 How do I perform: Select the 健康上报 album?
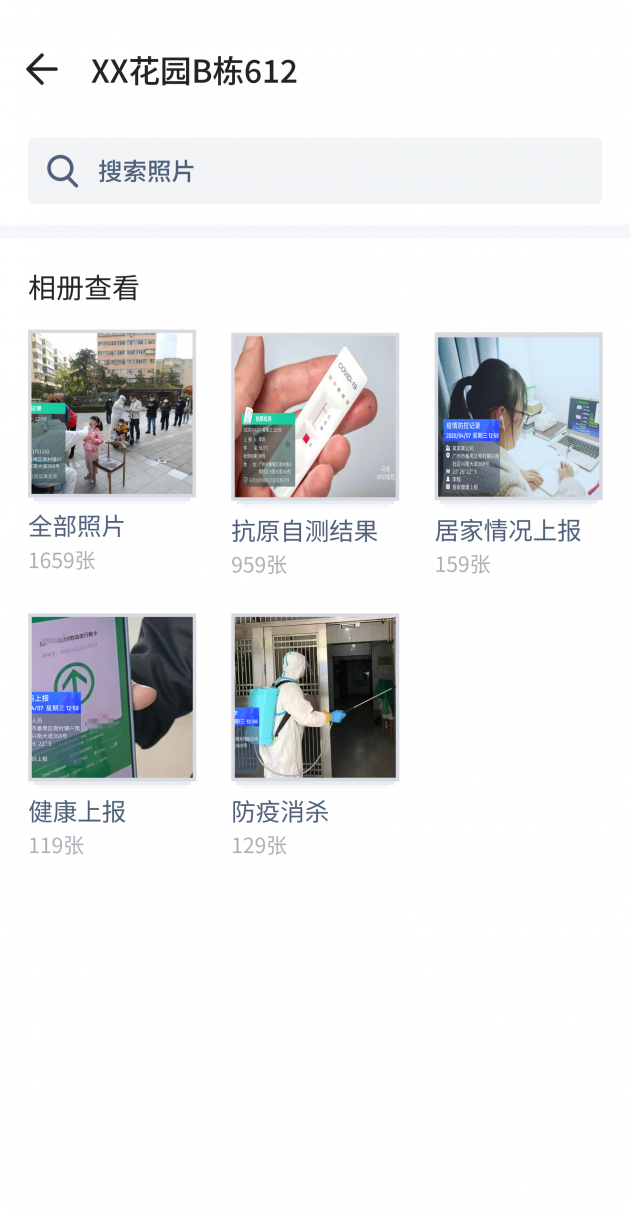click(112, 697)
